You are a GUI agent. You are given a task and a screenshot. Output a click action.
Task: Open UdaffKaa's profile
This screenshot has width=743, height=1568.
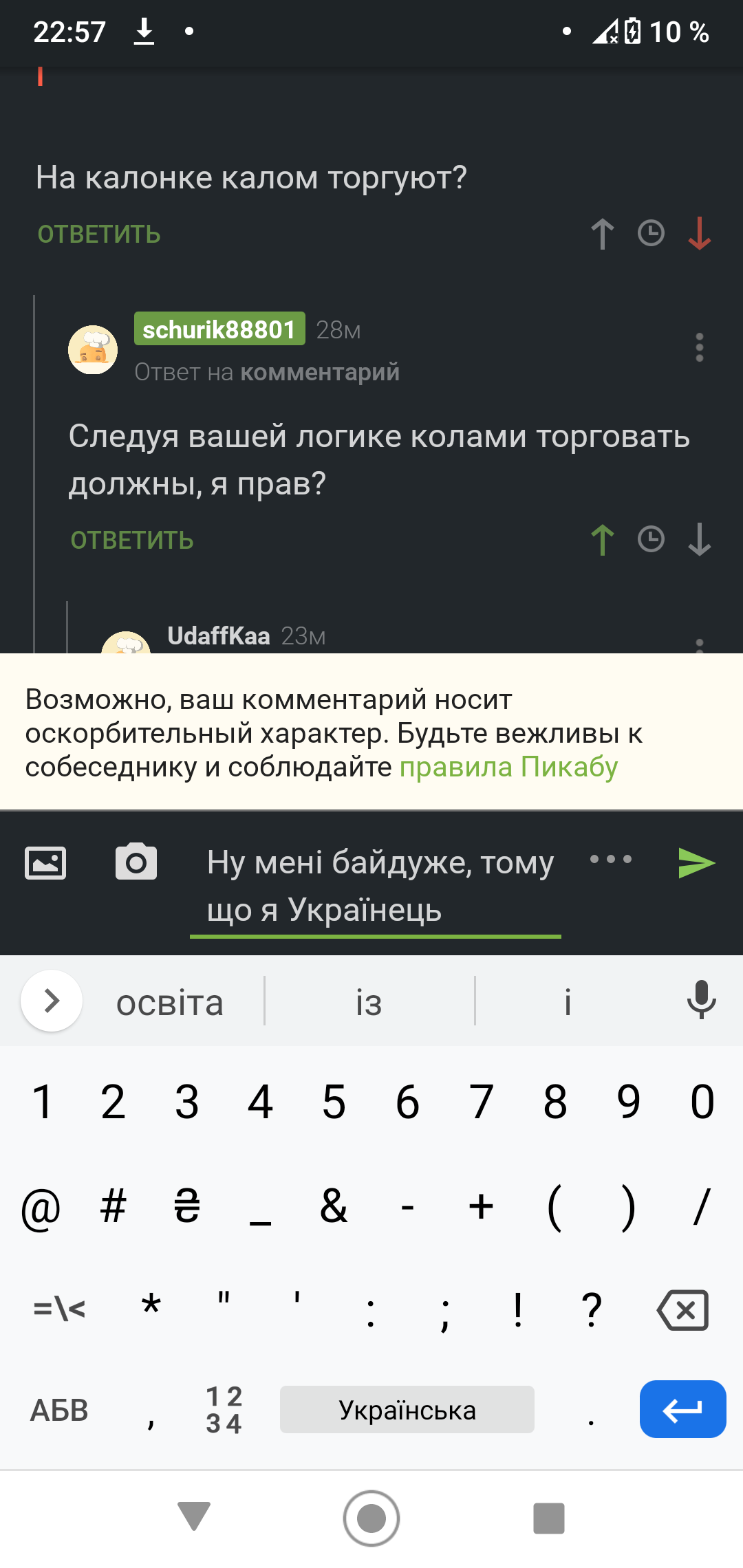coord(218,636)
